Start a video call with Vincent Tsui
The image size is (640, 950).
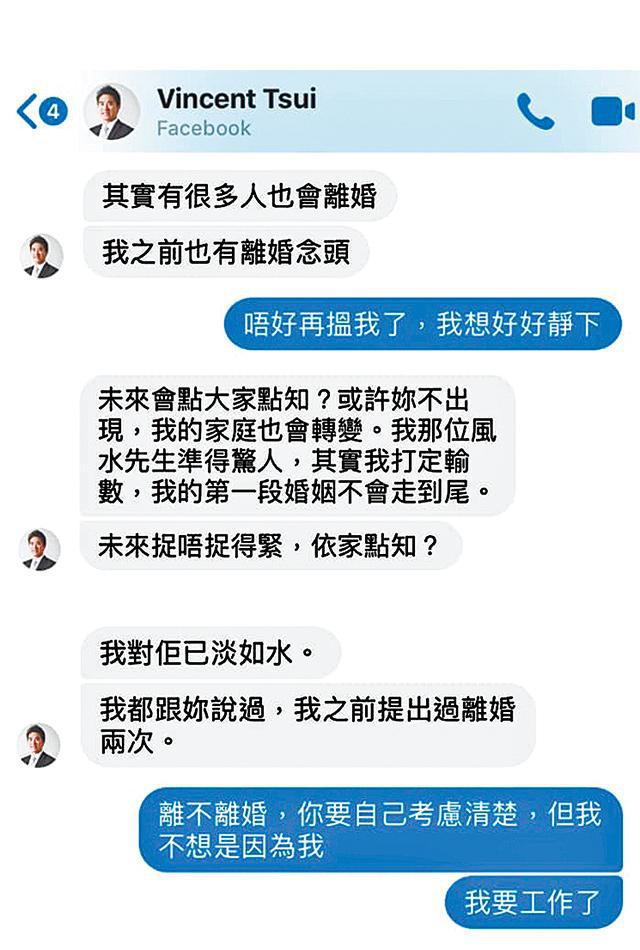tap(612, 111)
